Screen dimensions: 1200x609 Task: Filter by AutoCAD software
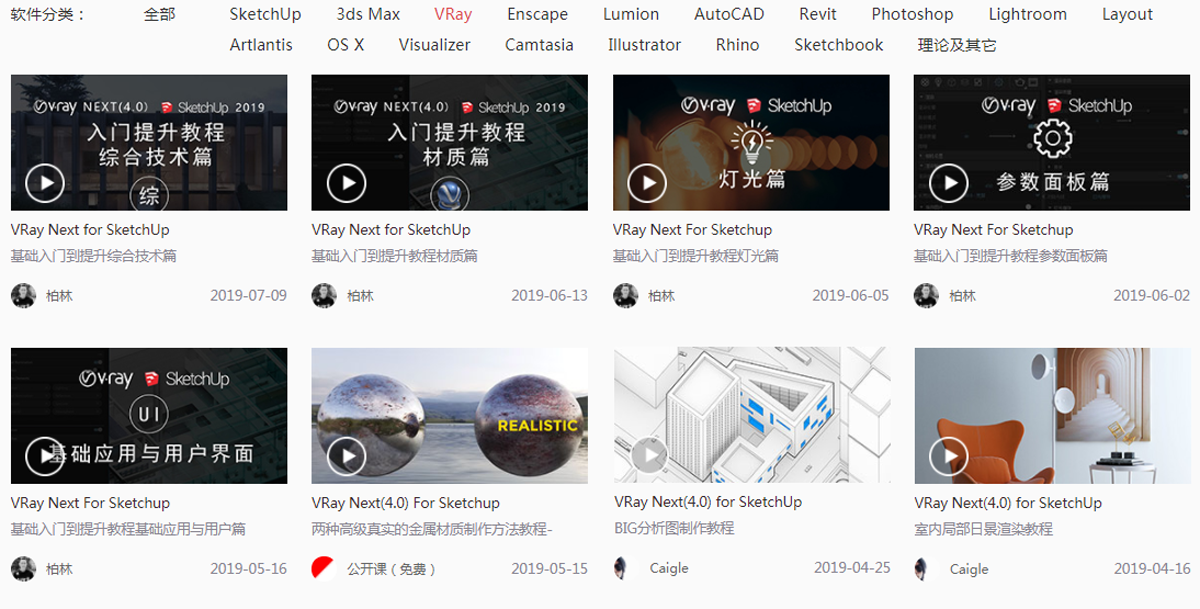tap(729, 15)
